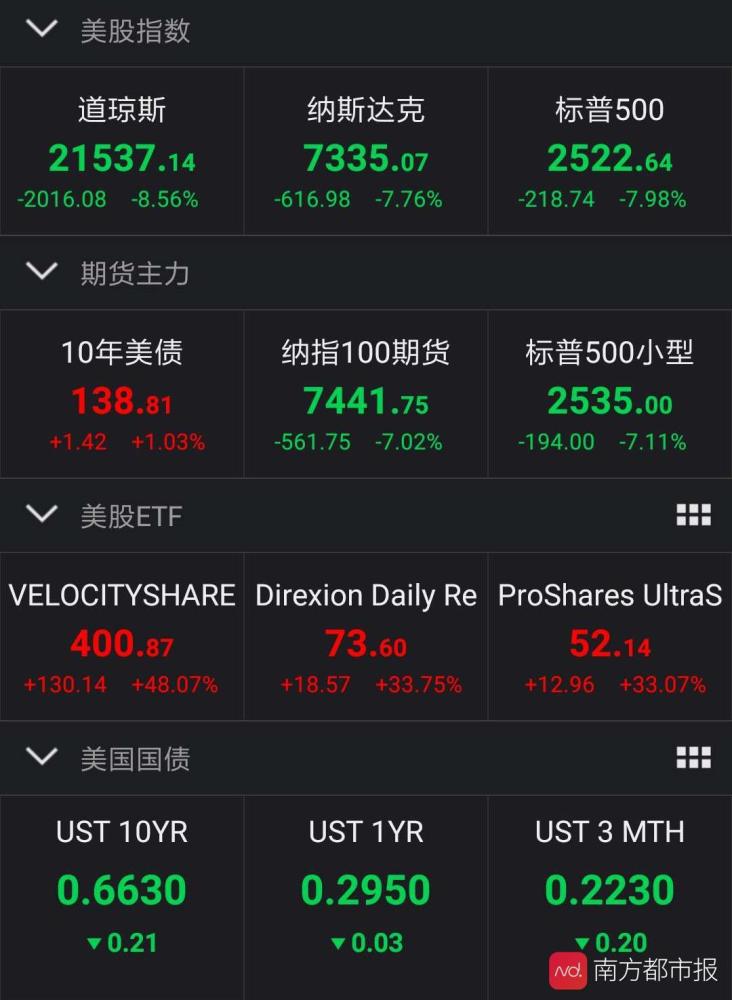Open the ProShares UltraS ETF card
Viewport: 732px width, 1000px height.
coord(610,637)
